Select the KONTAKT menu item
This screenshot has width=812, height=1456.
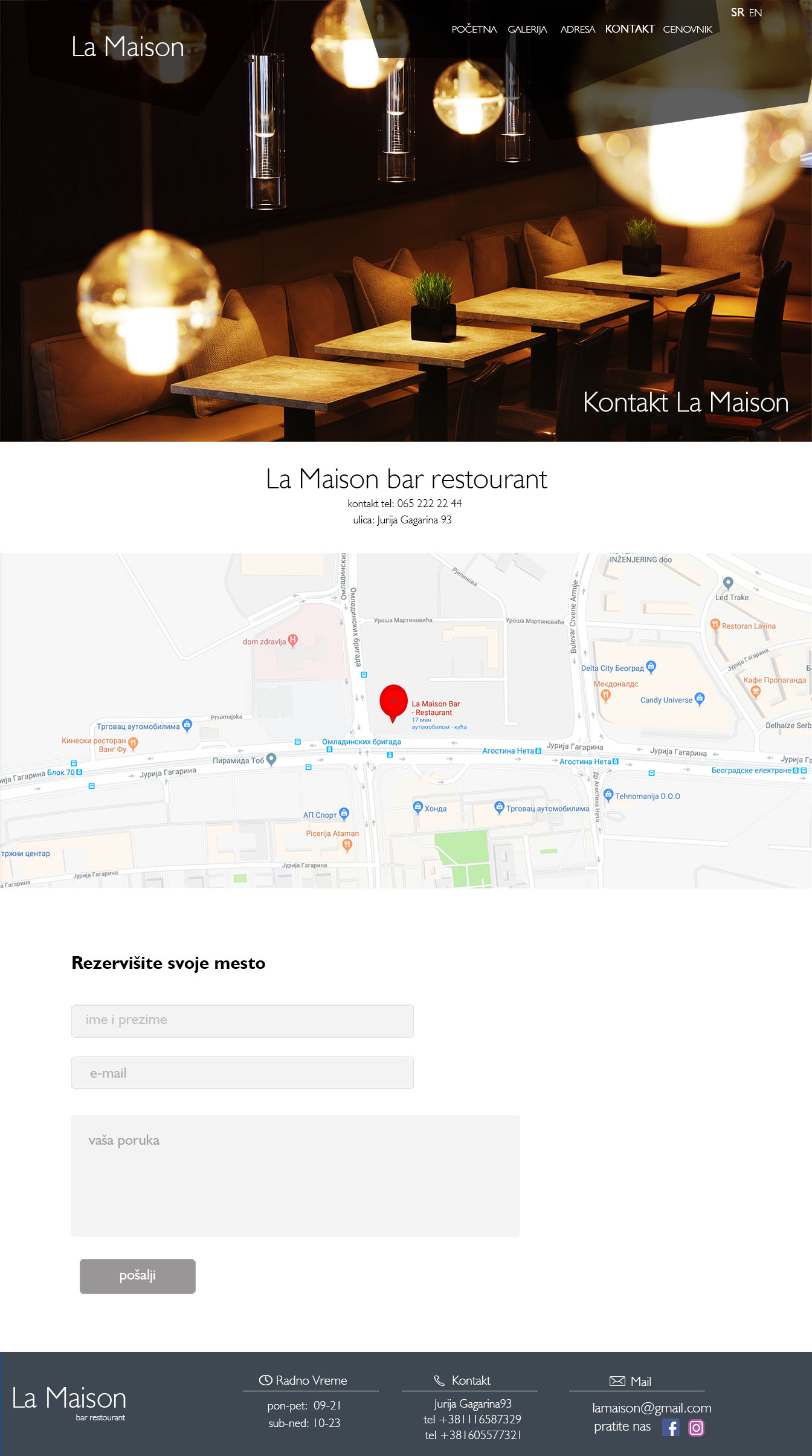[x=630, y=29]
